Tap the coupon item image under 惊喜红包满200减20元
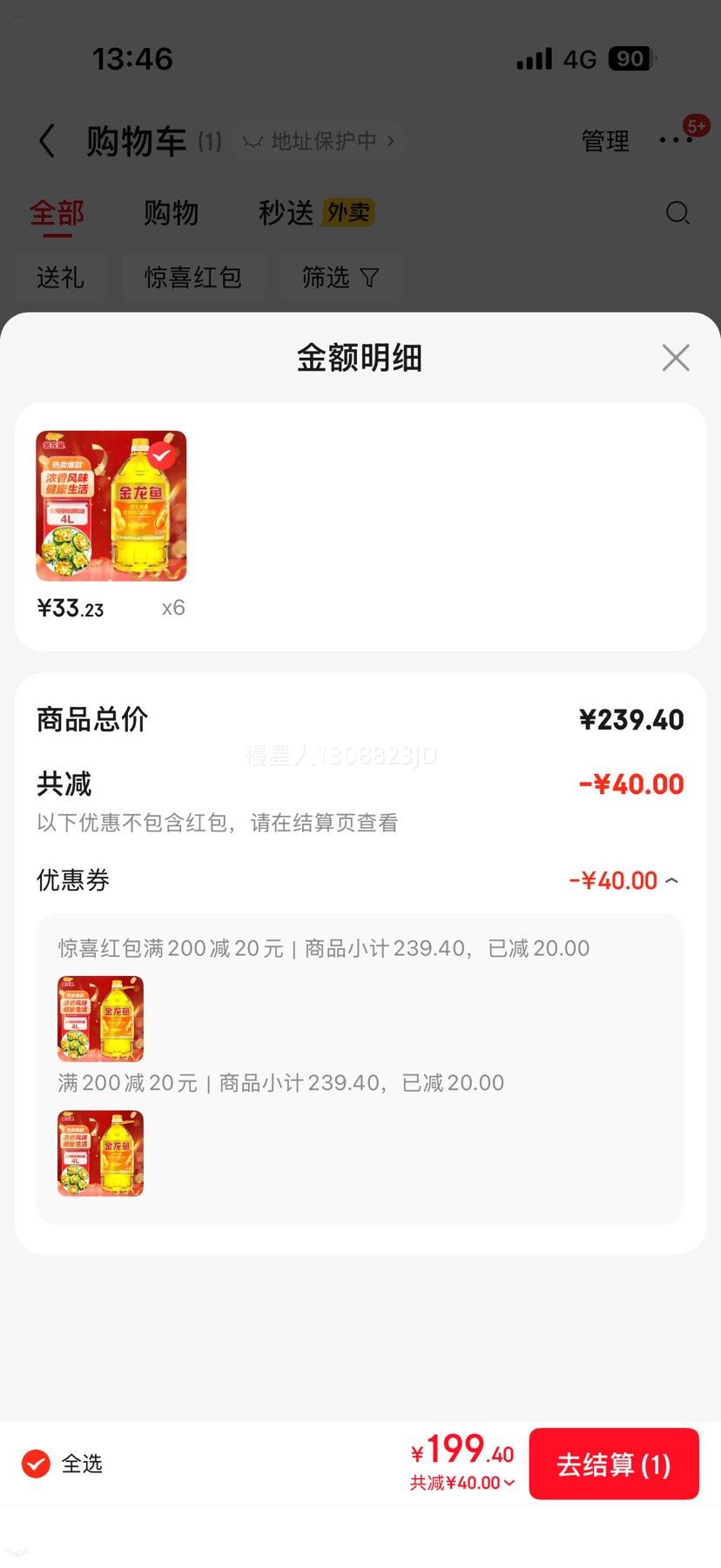This screenshot has height=1568, width=721. [x=100, y=1019]
